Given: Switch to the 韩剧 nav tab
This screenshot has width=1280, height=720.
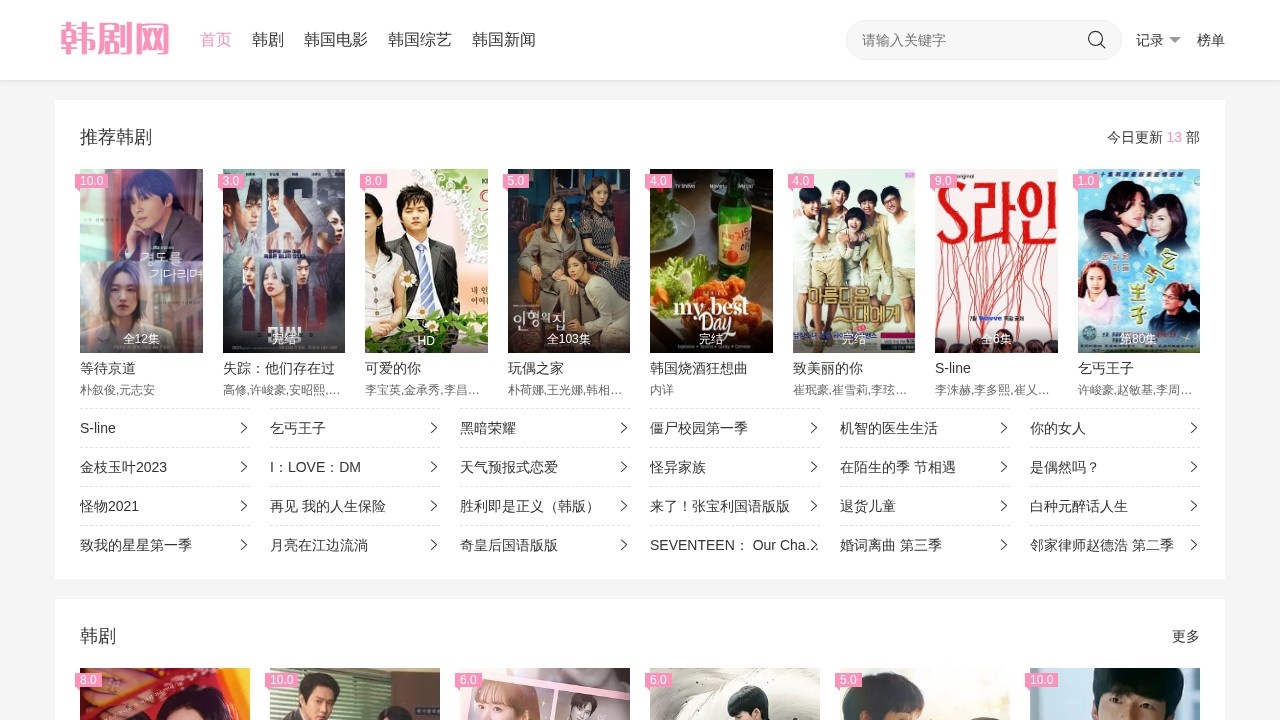Looking at the screenshot, I should (268, 40).
